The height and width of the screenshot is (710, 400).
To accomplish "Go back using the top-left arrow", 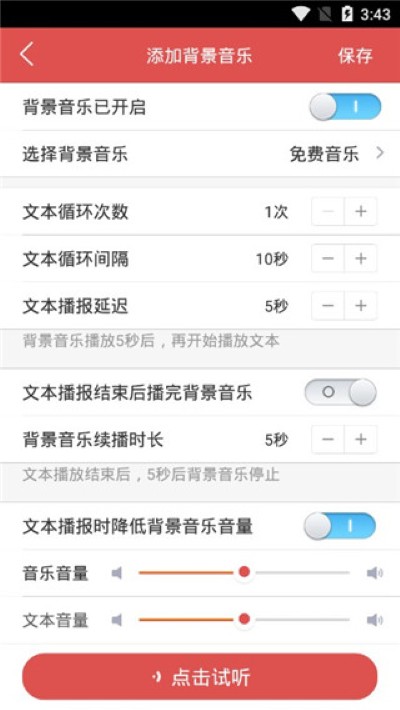I will pos(27,55).
